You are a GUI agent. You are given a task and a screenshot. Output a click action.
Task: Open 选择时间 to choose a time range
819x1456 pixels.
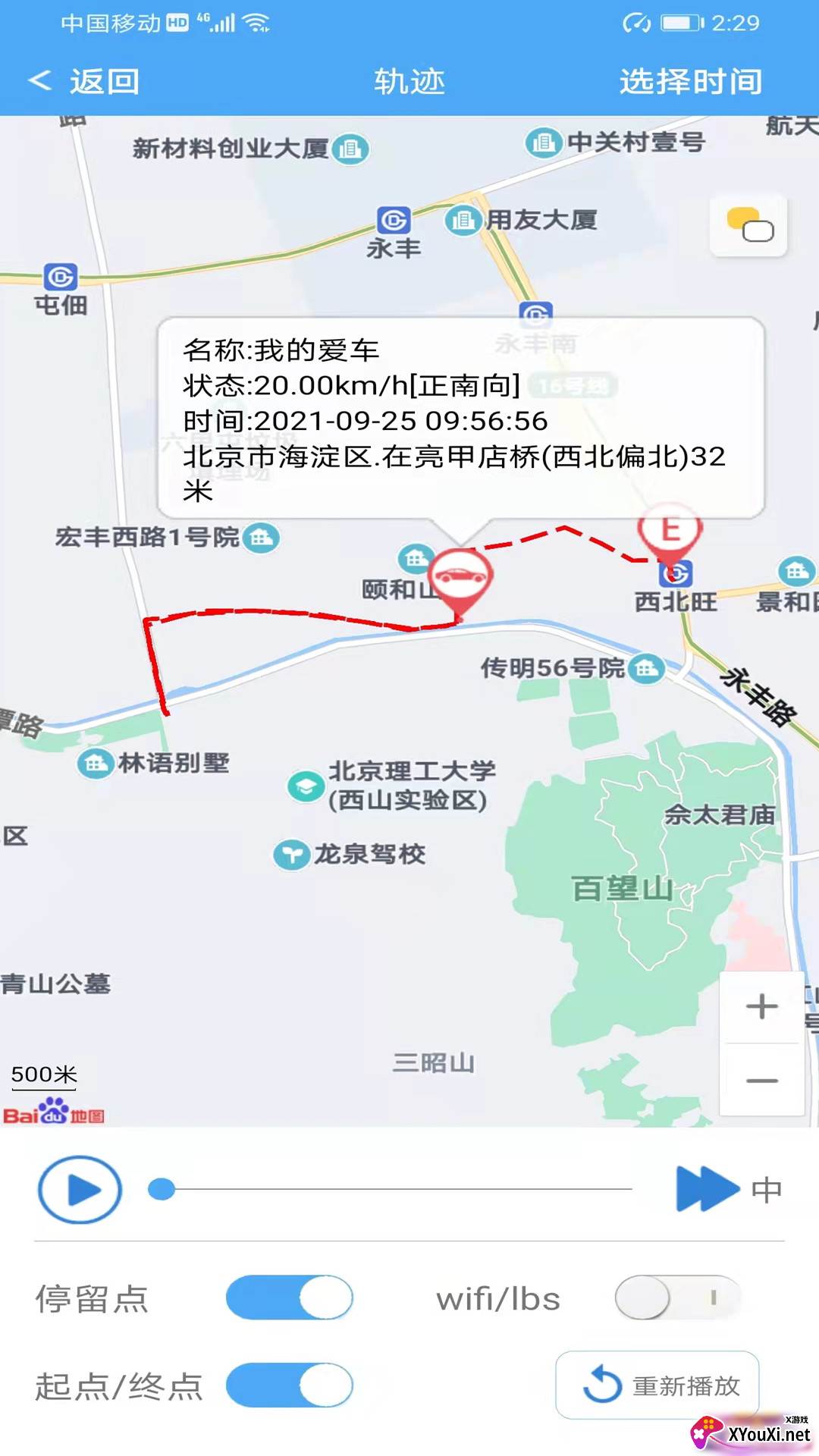point(690,81)
